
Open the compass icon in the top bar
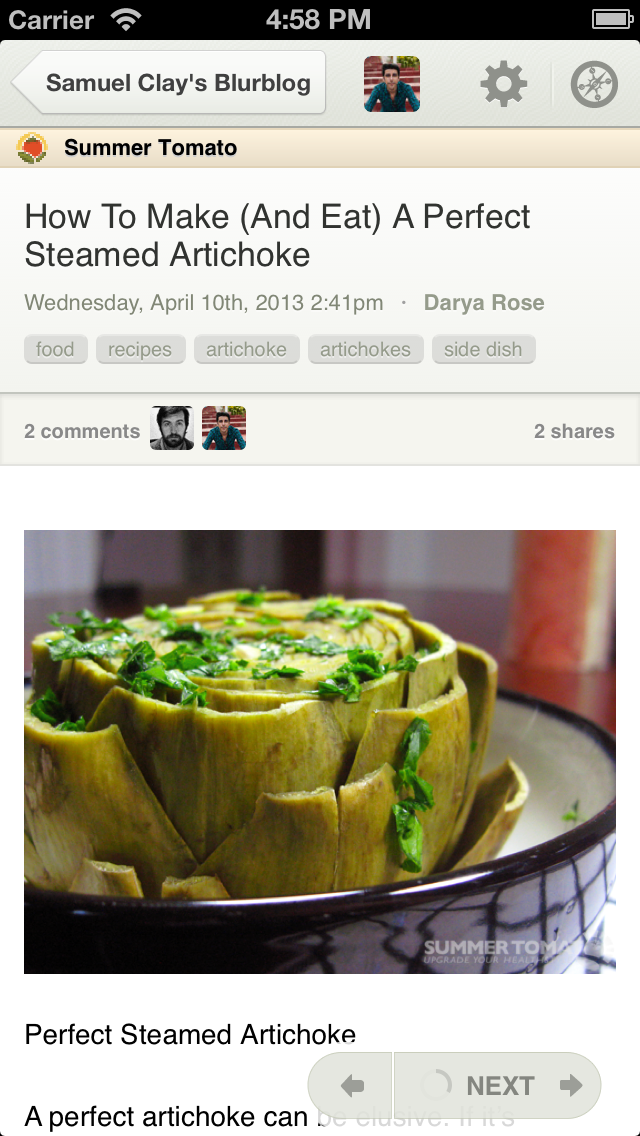pos(594,84)
